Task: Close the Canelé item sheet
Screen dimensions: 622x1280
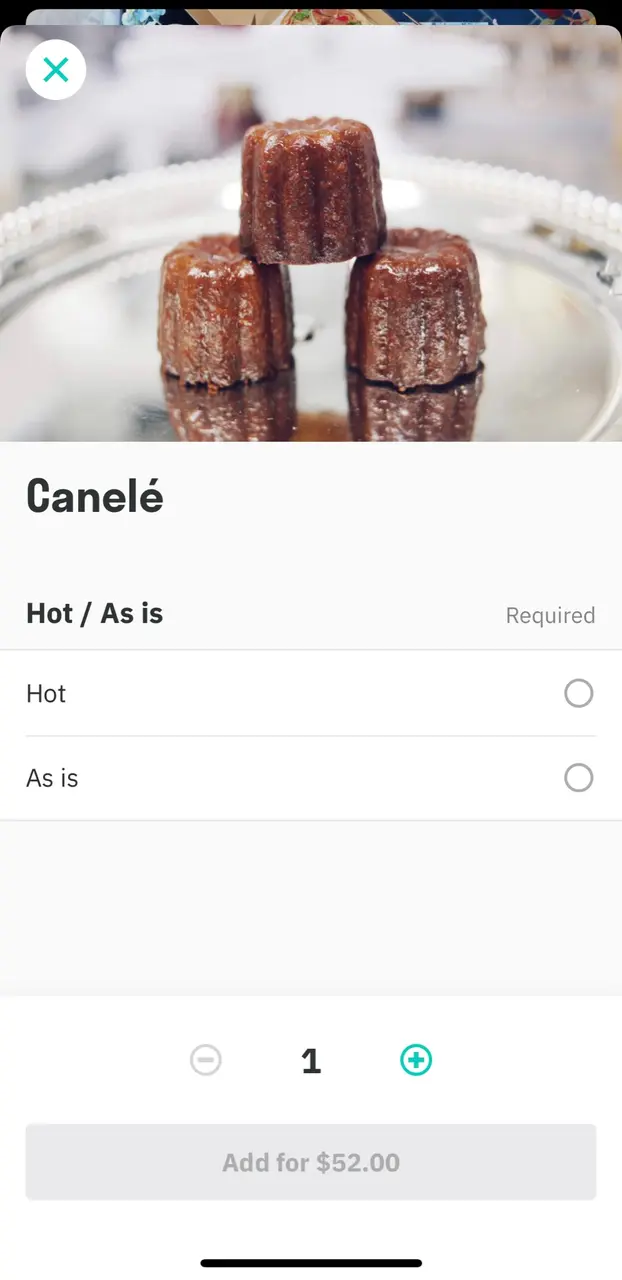Action: coord(56,70)
